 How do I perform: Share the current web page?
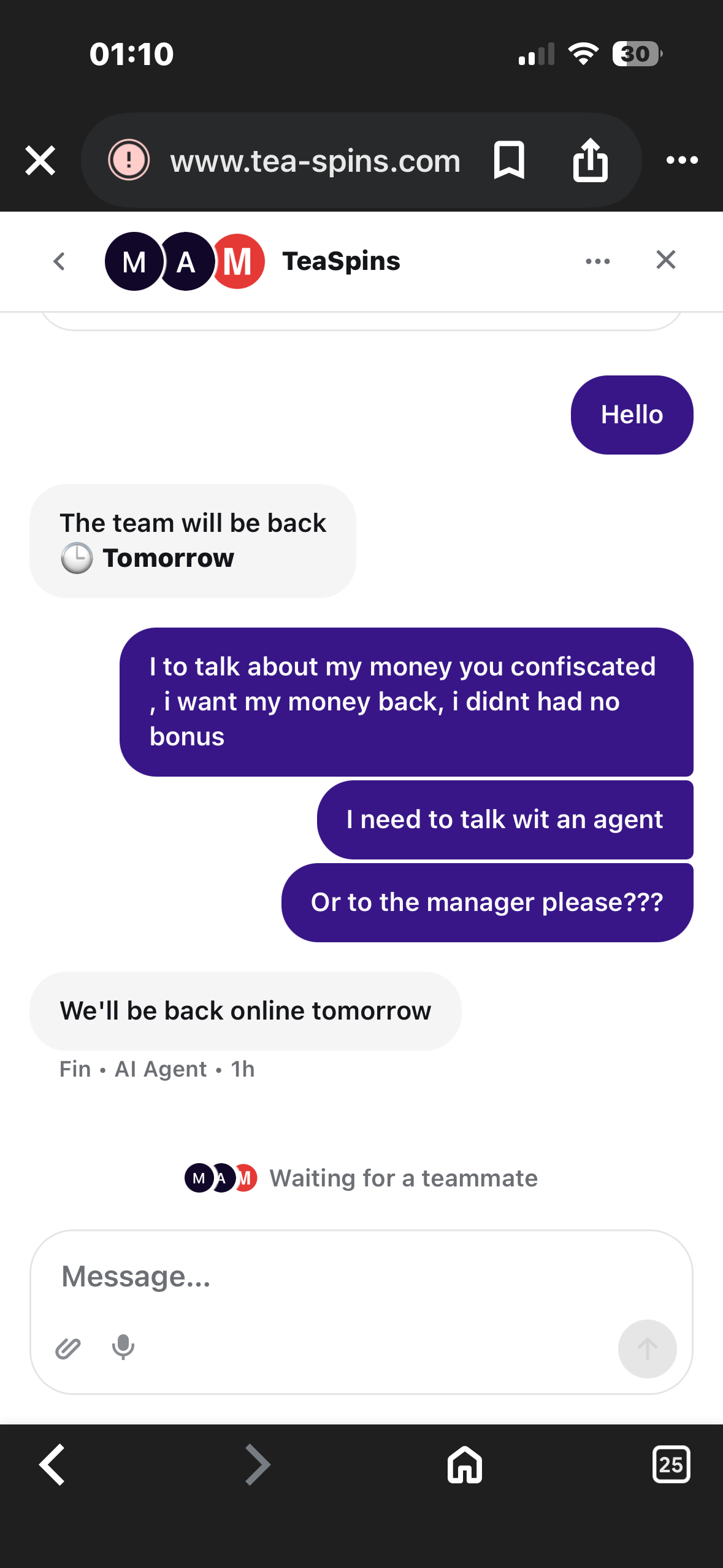590,161
